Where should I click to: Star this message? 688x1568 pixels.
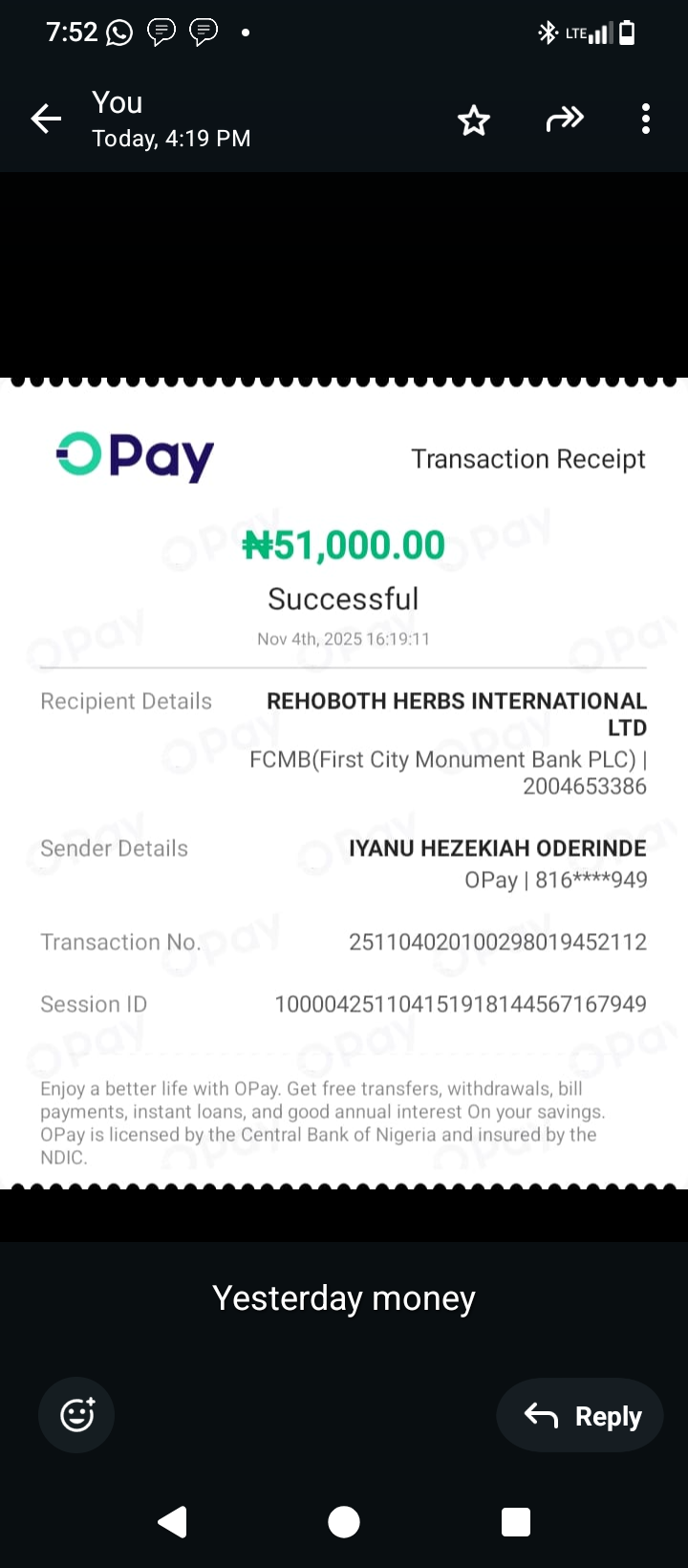coord(473,120)
